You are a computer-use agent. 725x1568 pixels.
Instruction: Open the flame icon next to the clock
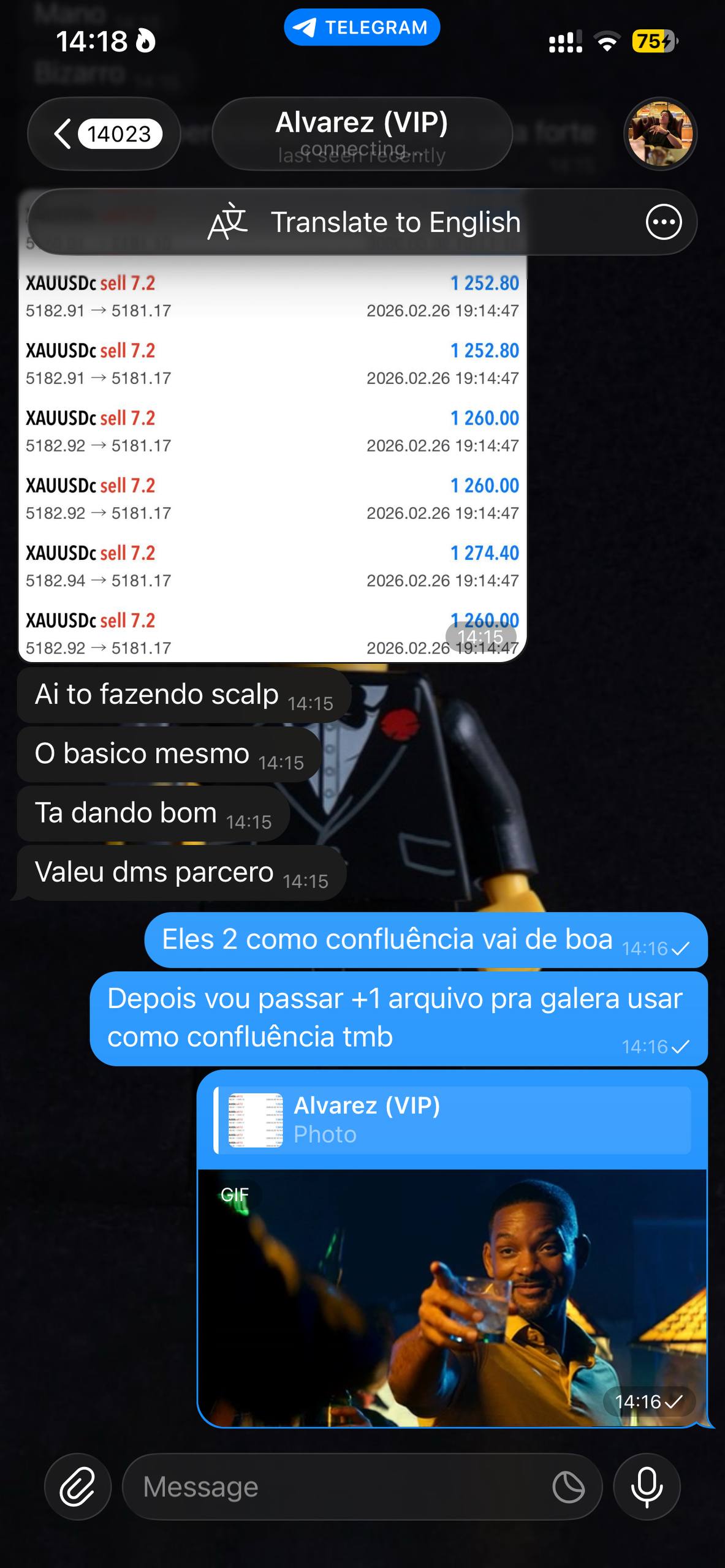145,42
